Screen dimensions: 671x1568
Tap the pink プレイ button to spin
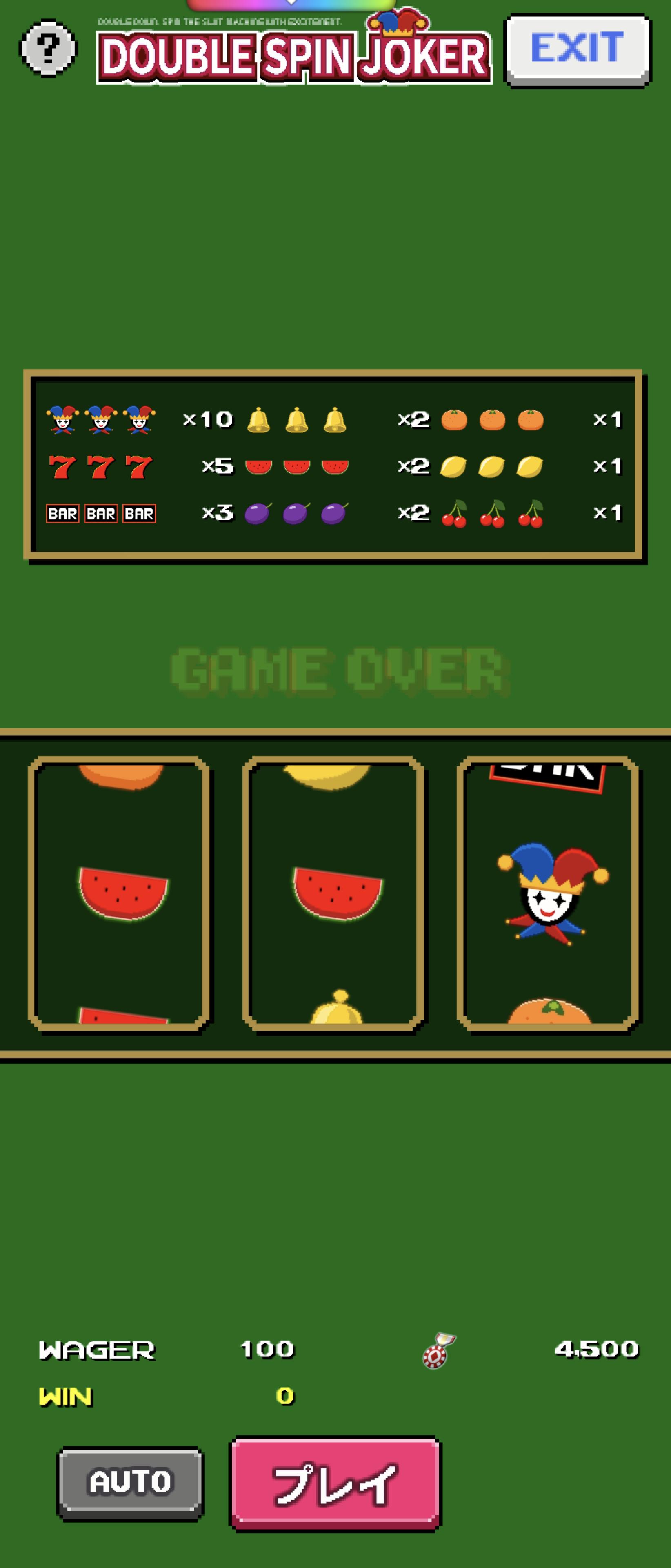click(335, 1483)
